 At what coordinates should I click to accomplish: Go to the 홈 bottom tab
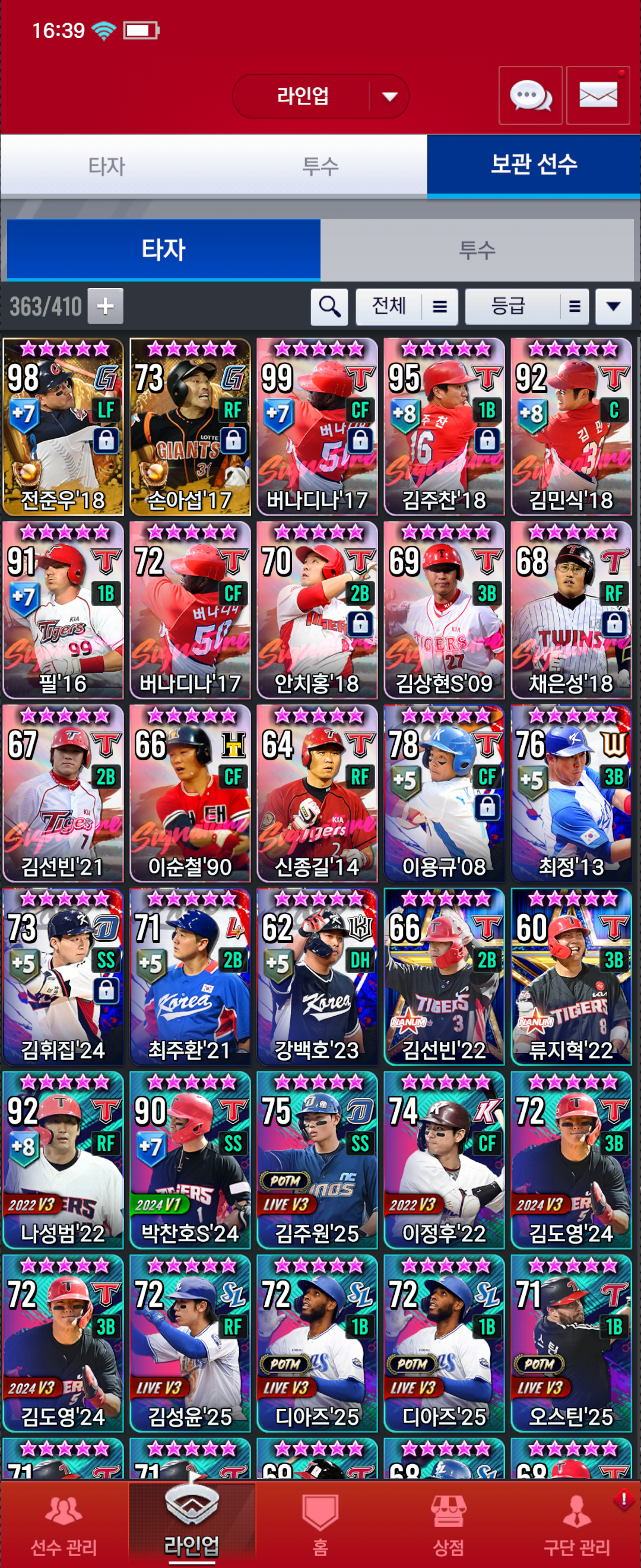click(x=320, y=1525)
